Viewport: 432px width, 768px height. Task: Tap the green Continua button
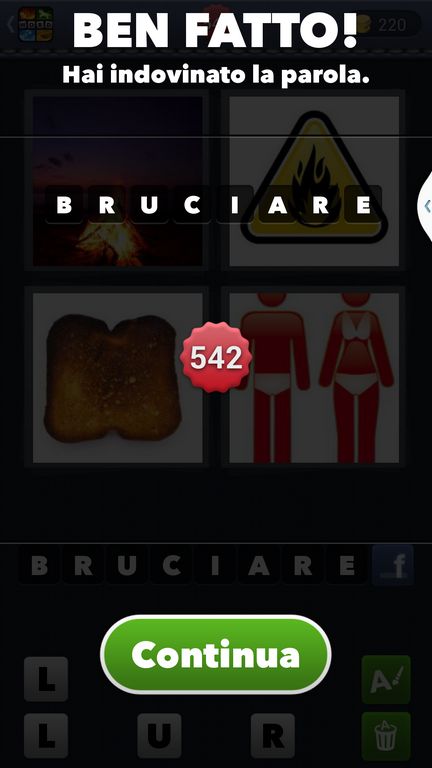[x=216, y=654]
